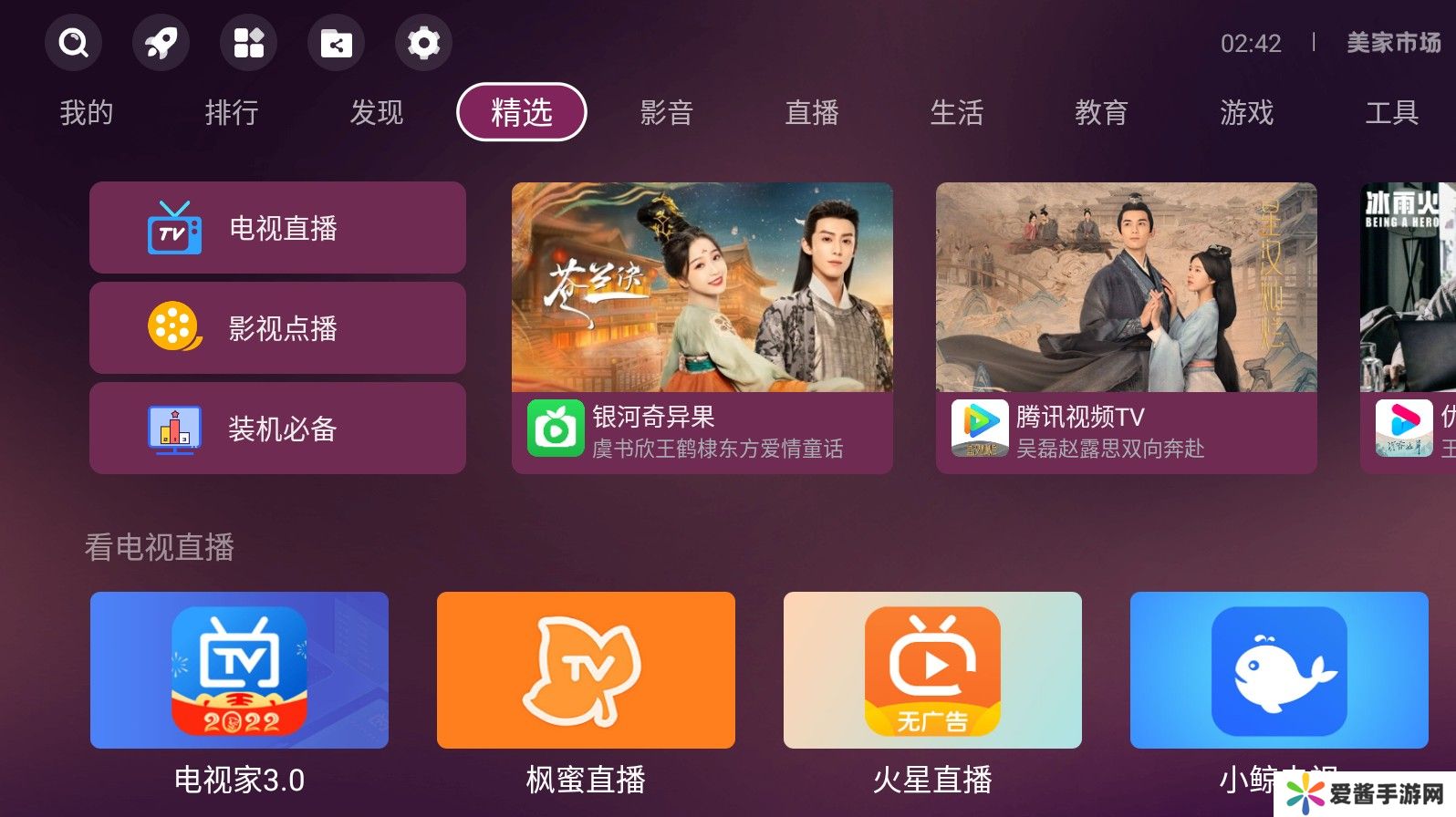The height and width of the screenshot is (817, 1456).
Task: Select the 工具 tab
Action: click(x=1392, y=113)
